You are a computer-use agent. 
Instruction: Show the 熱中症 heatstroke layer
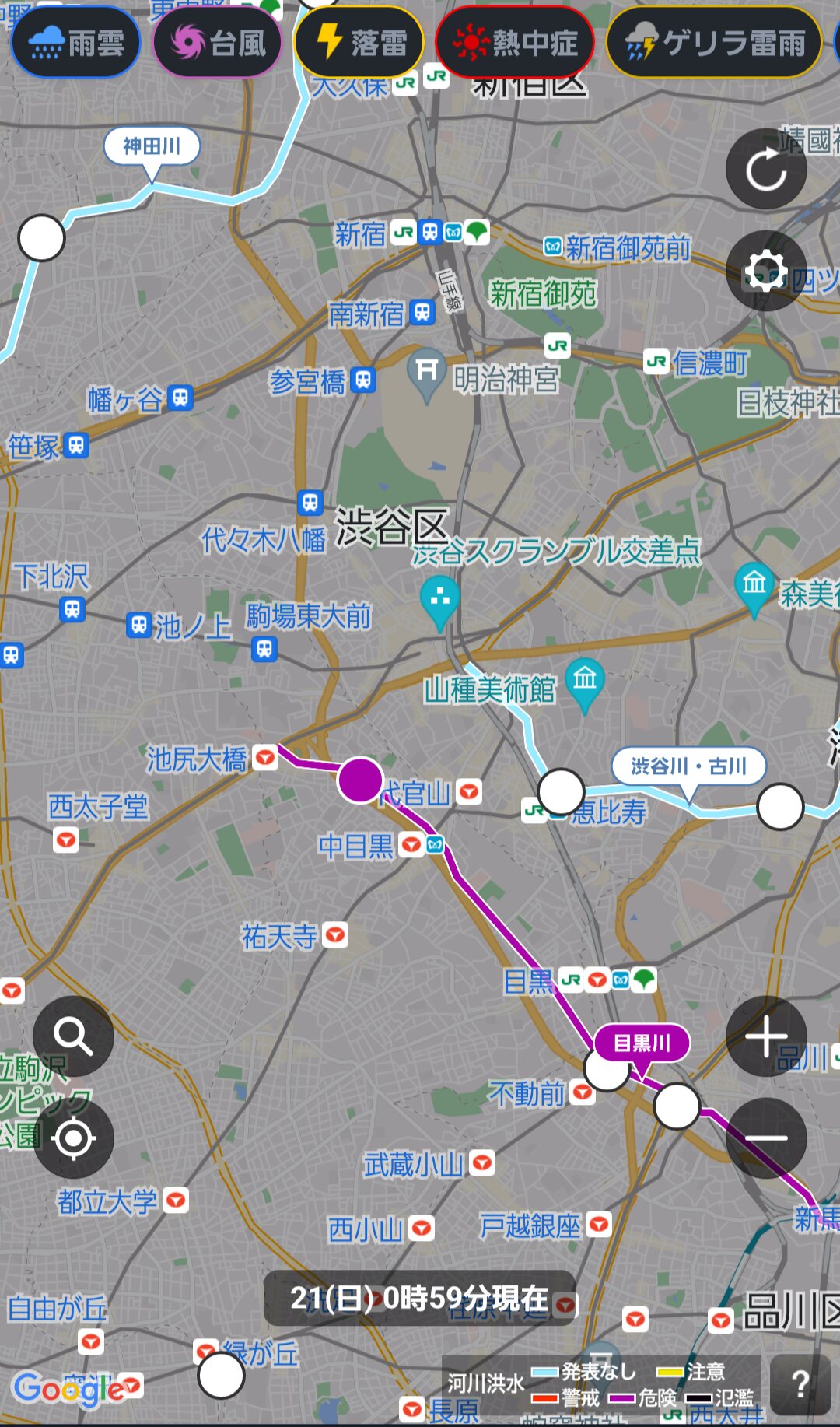(x=515, y=43)
